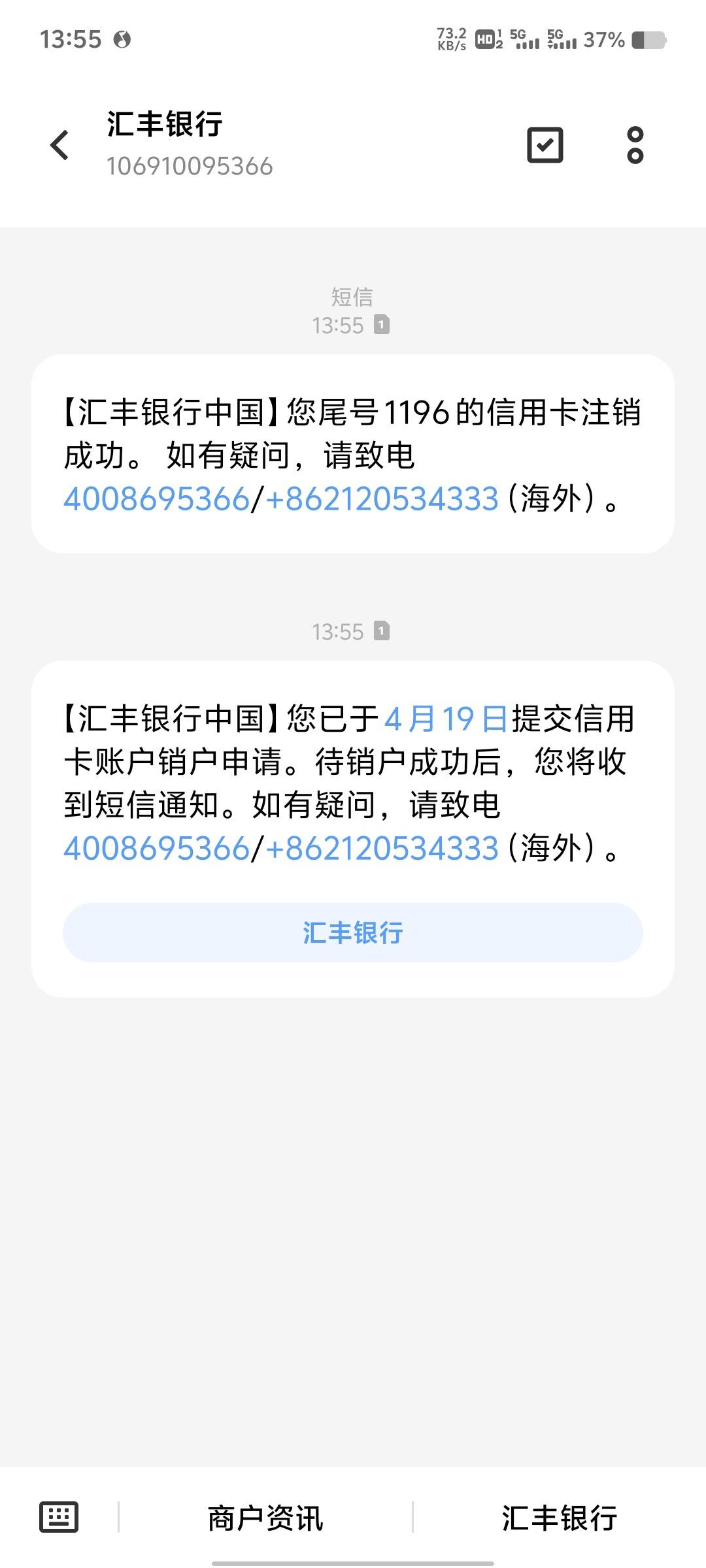
Task: Tap the select messages checkbox icon
Action: pos(545,145)
